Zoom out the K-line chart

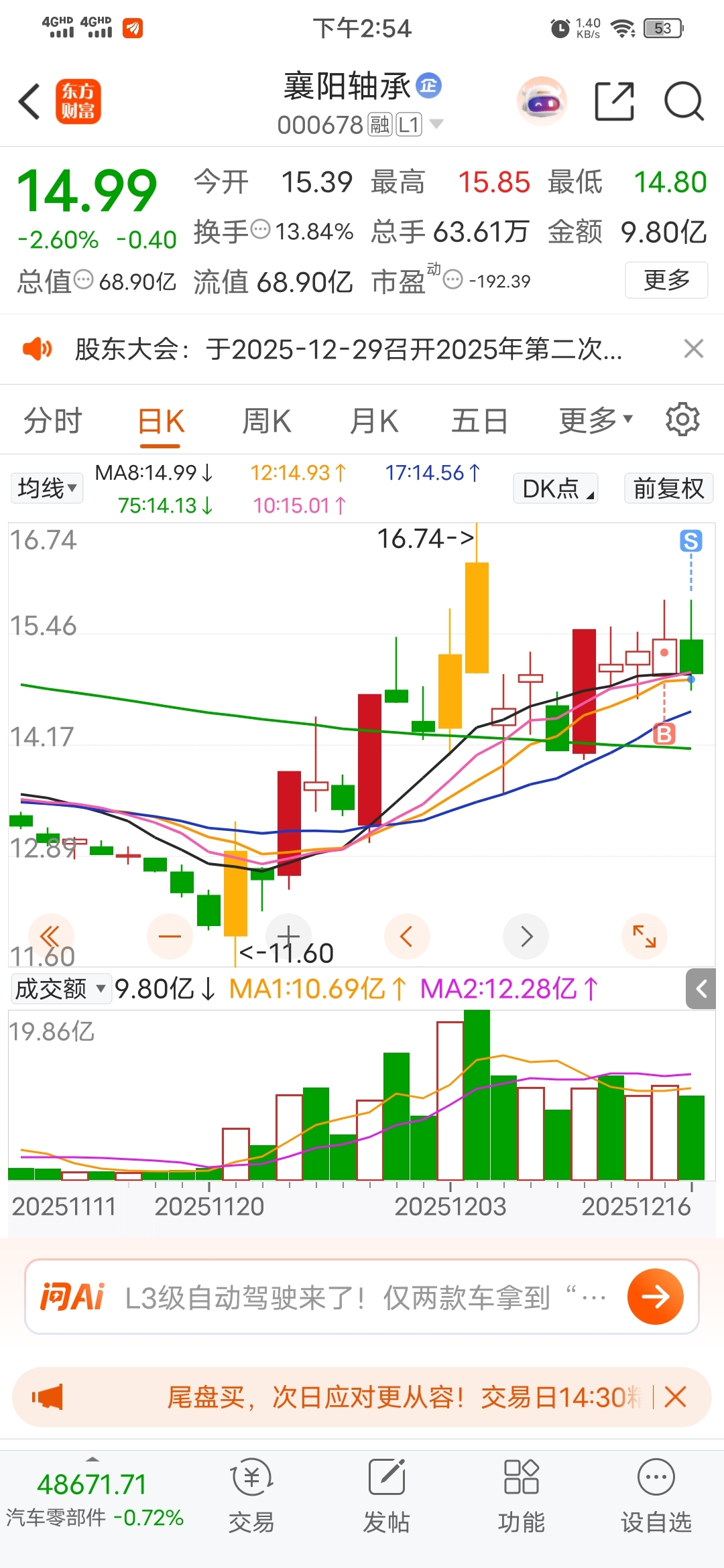click(x=170, y=936)
